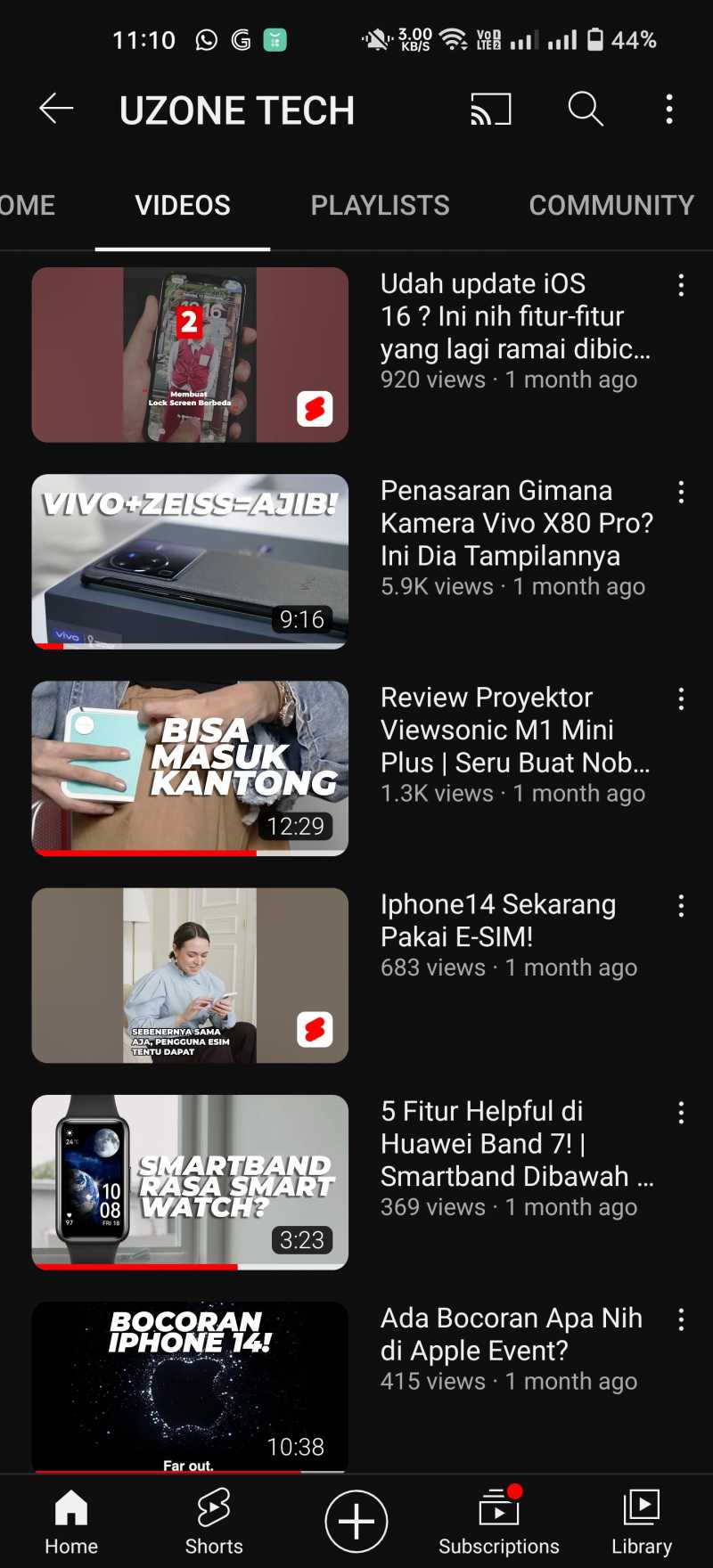Open the Subscriptions tab
Image resolution: width=713 pixels, height=1568 pixels.
pos(498,1521)
